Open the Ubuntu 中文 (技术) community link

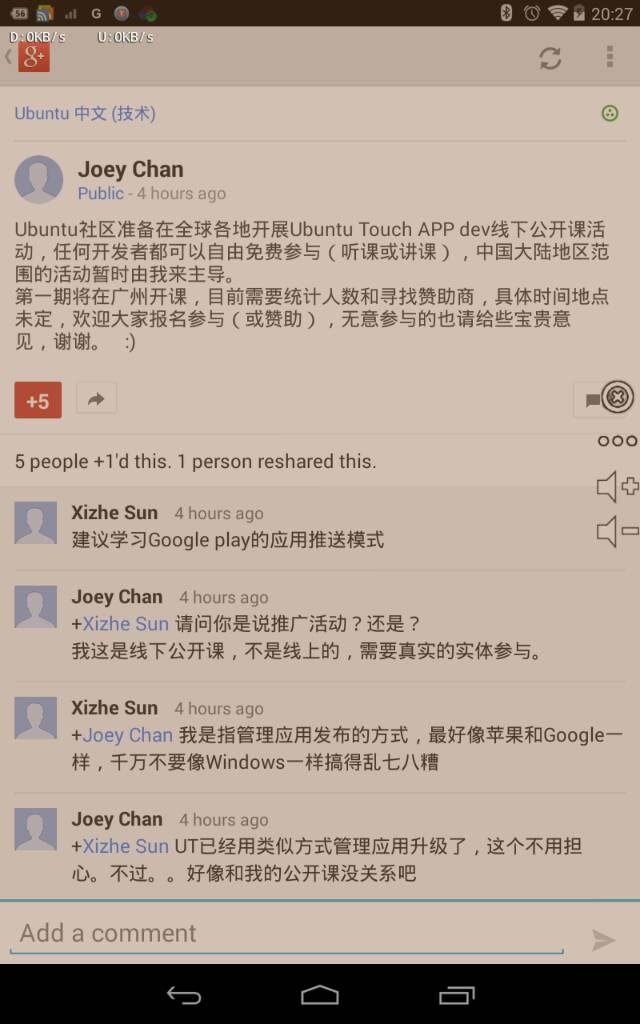85,114
